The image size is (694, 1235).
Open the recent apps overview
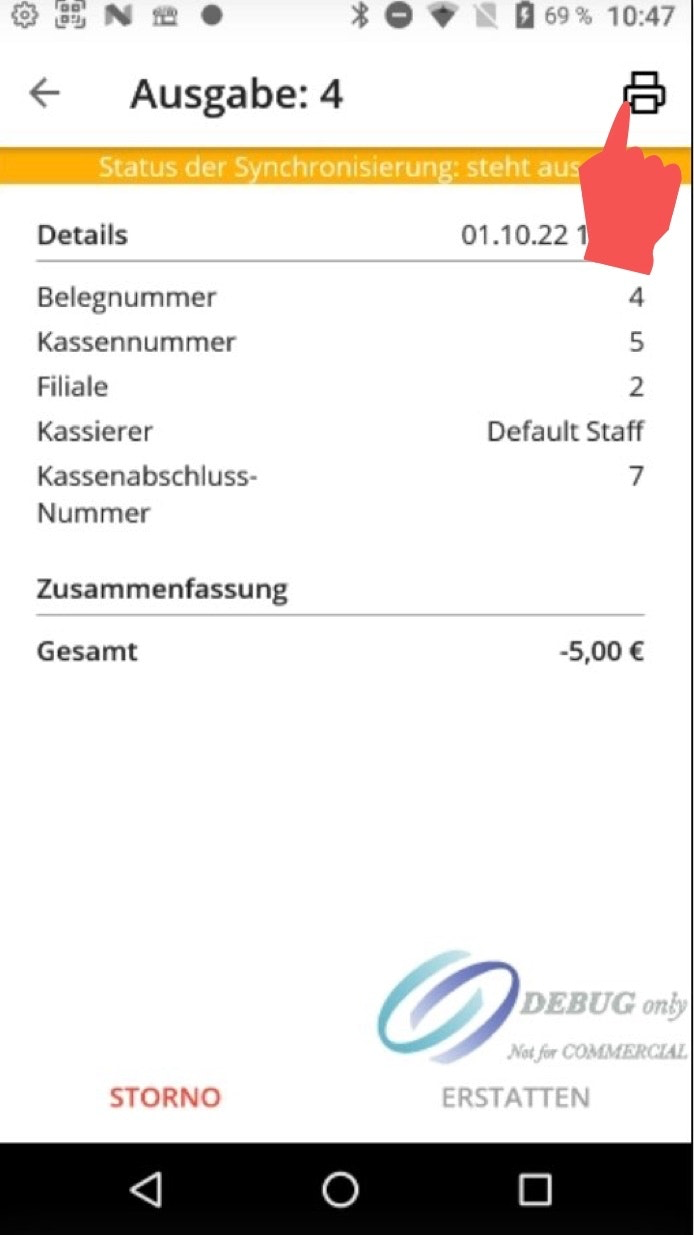pos(535,1189)
